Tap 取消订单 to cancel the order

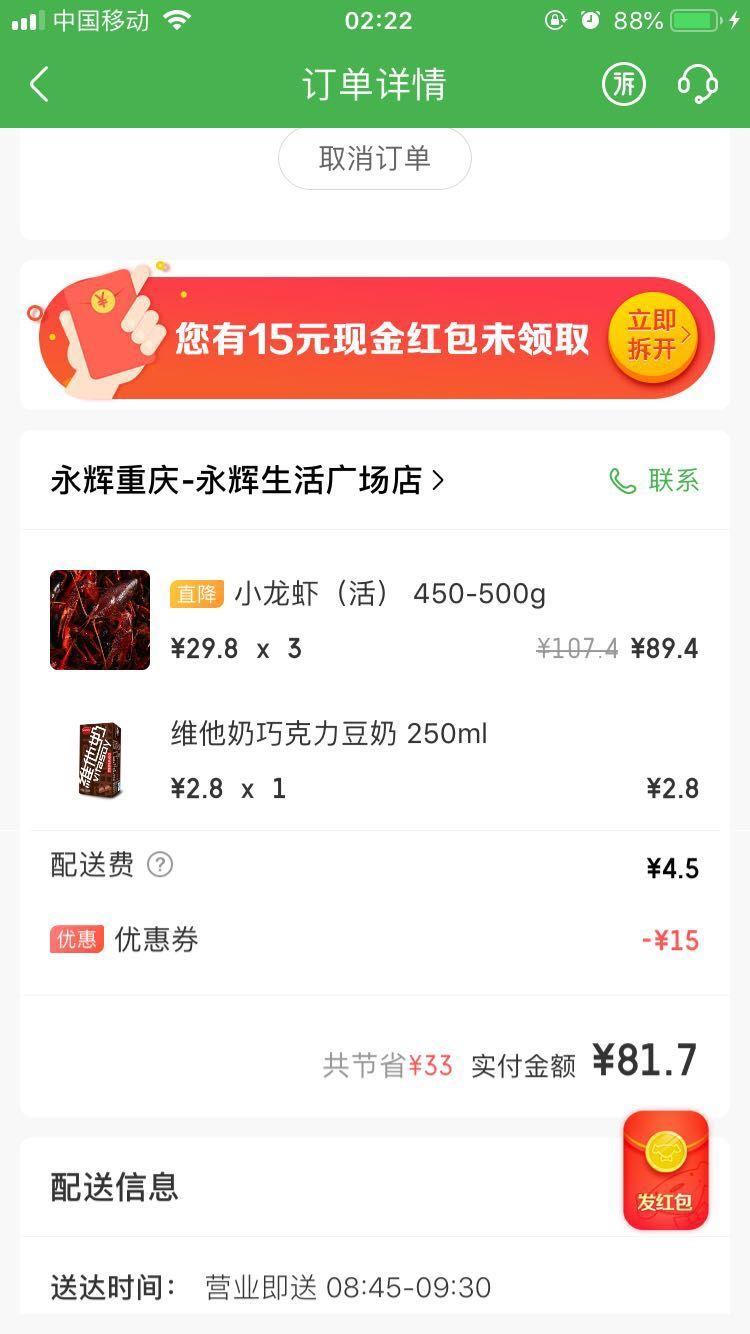[375, 158]
